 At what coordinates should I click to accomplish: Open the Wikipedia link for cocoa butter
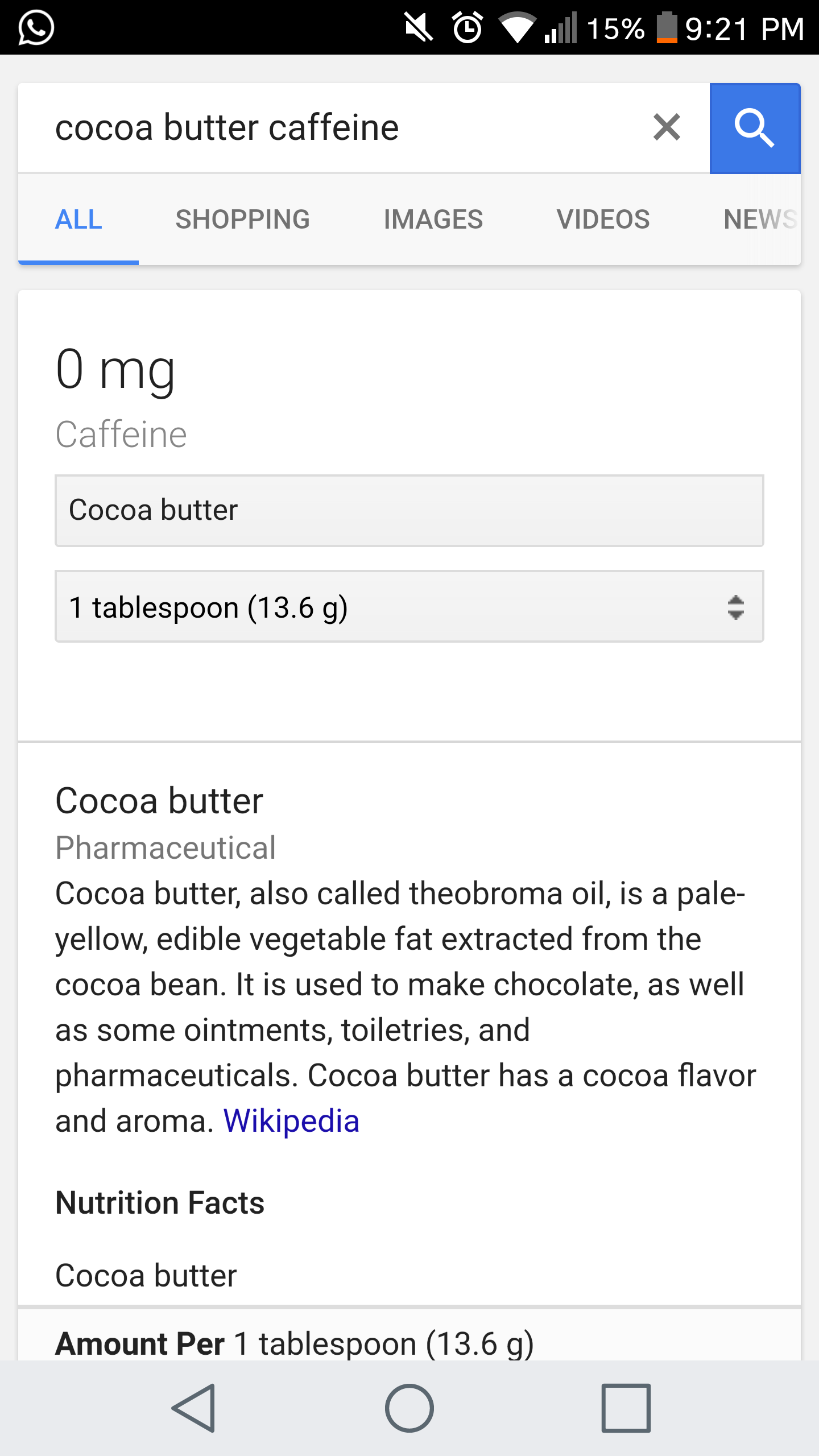291,1121
